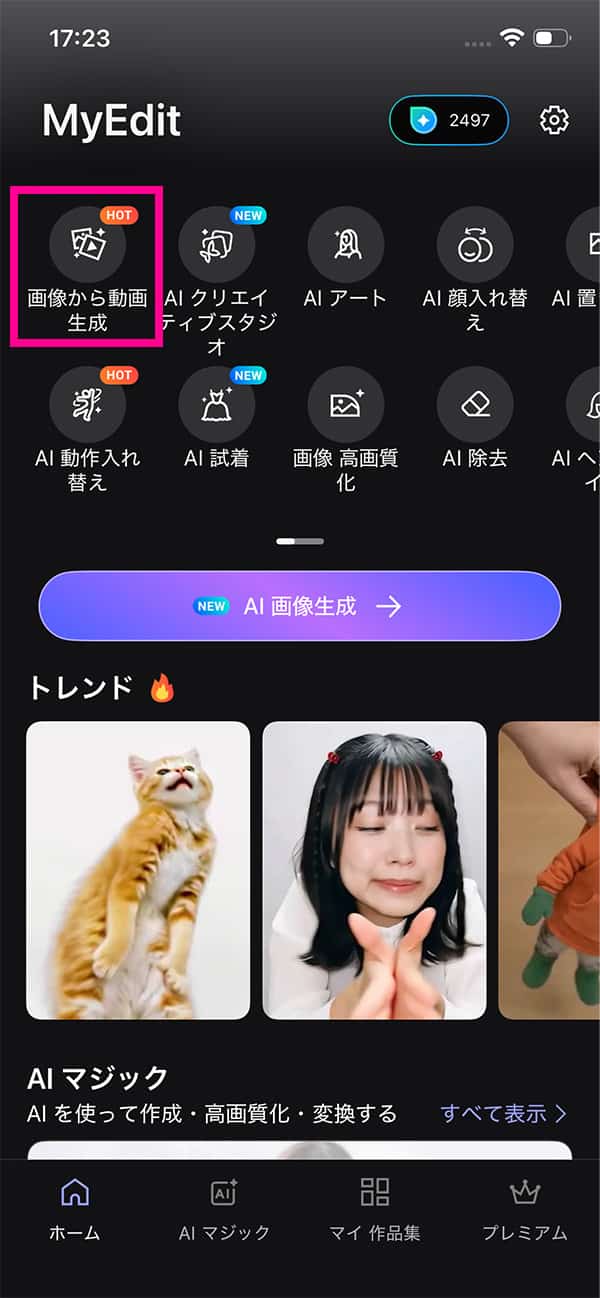Switch to the ホーム tab
This screenshot has width=600, height=1298.
pos(75,1208)
